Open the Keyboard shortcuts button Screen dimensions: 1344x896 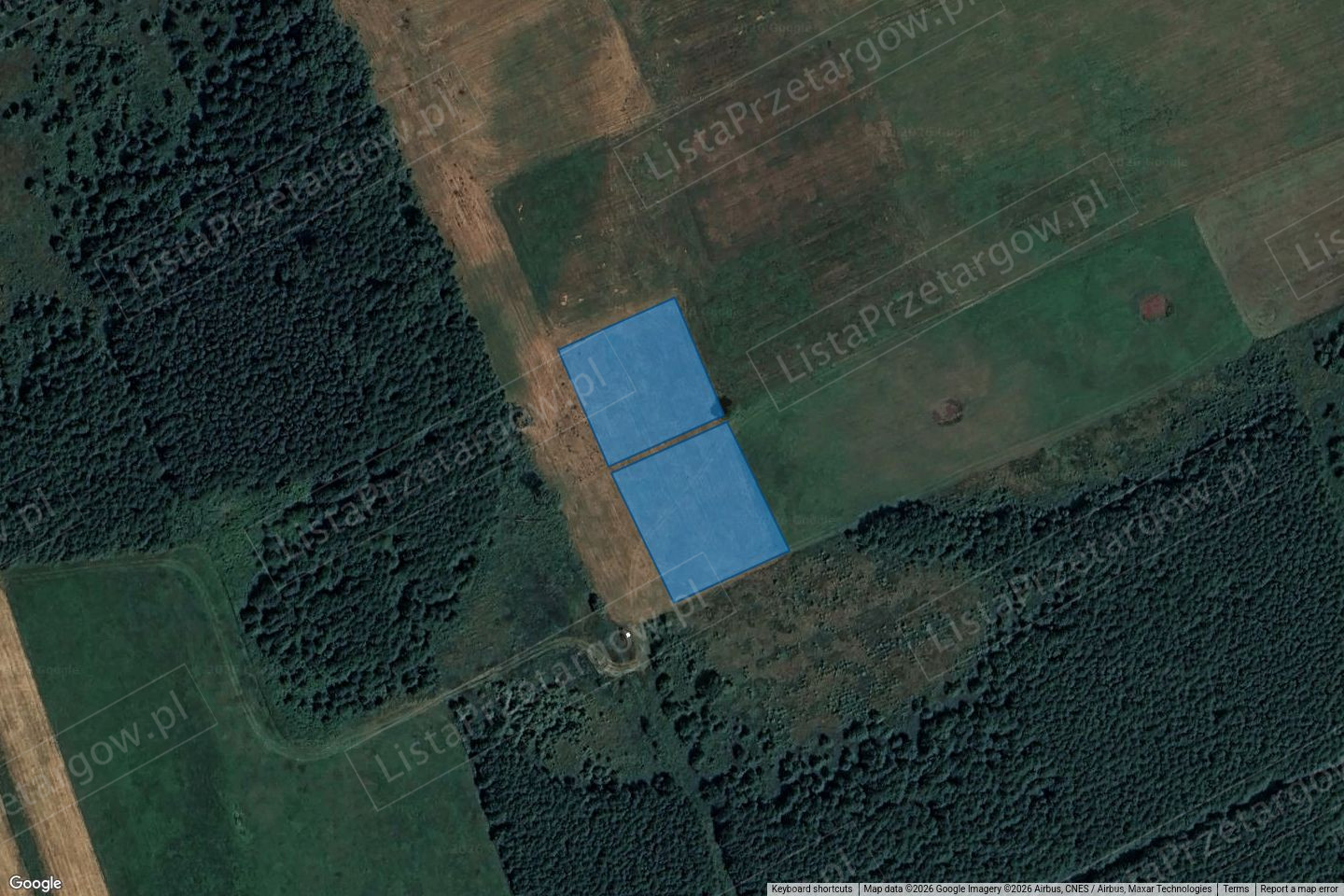pos(811,889)
